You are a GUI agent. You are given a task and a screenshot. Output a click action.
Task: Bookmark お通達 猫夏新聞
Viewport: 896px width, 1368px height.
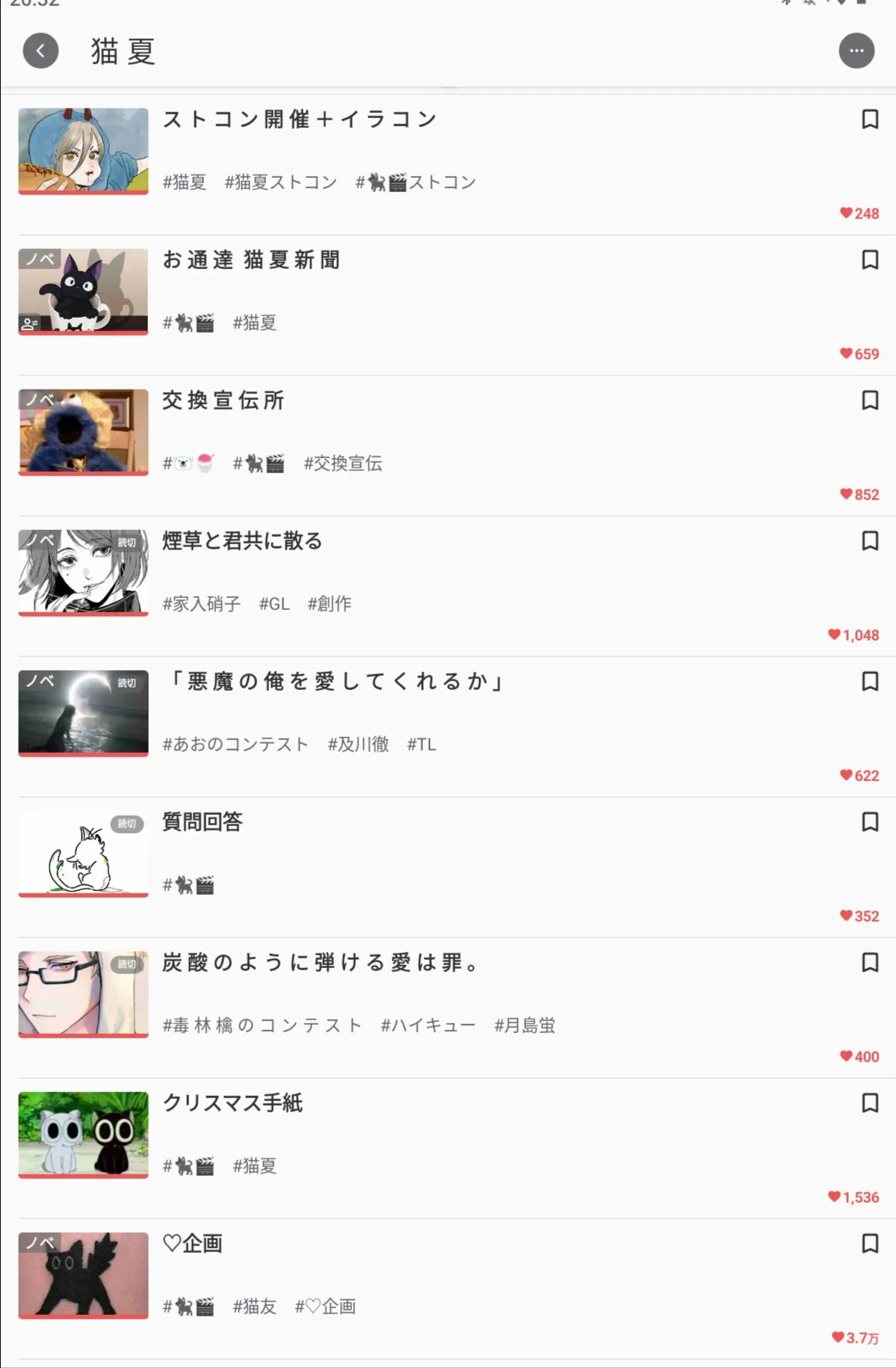click(x=869, y=260)
